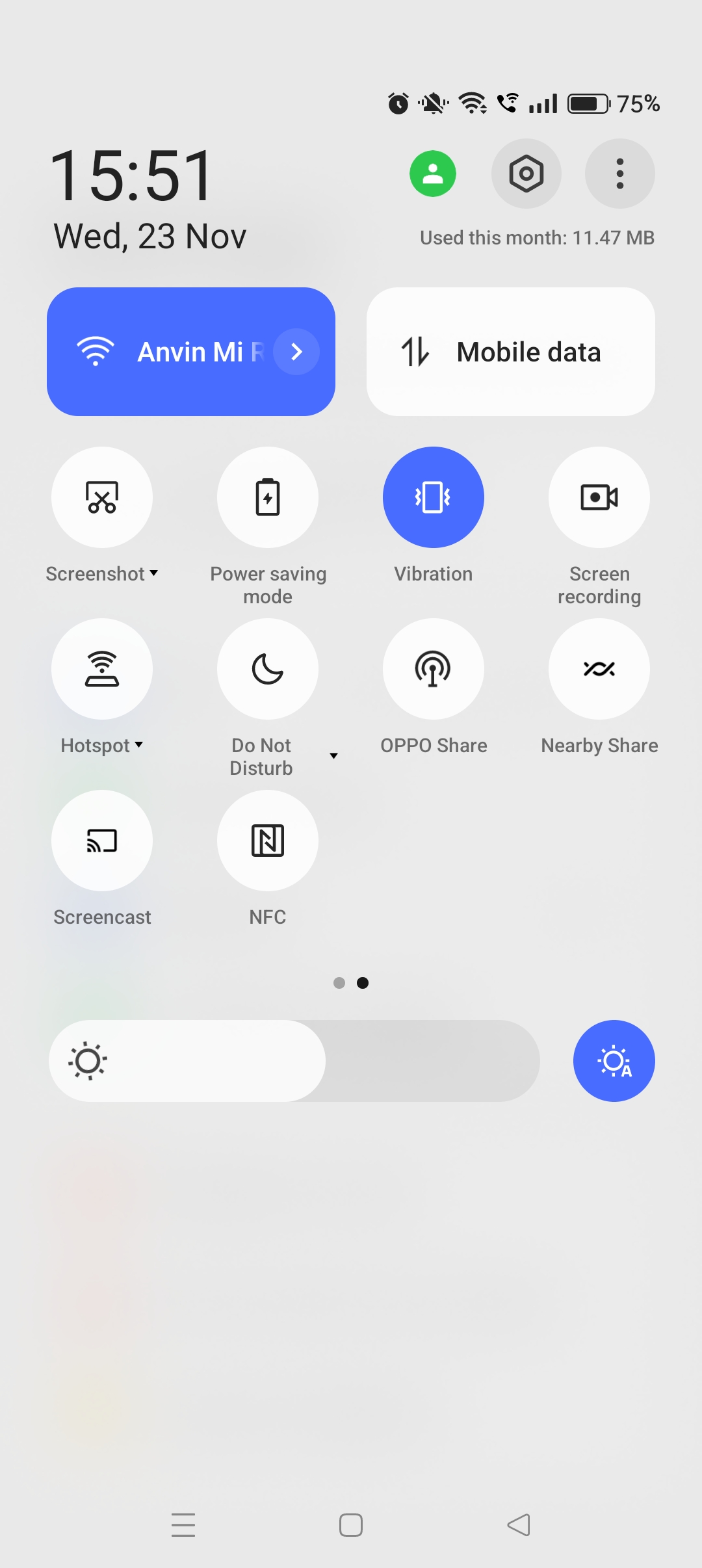
Task: Expand Do Not Disturb options arrow
Action: coord(333,755)
